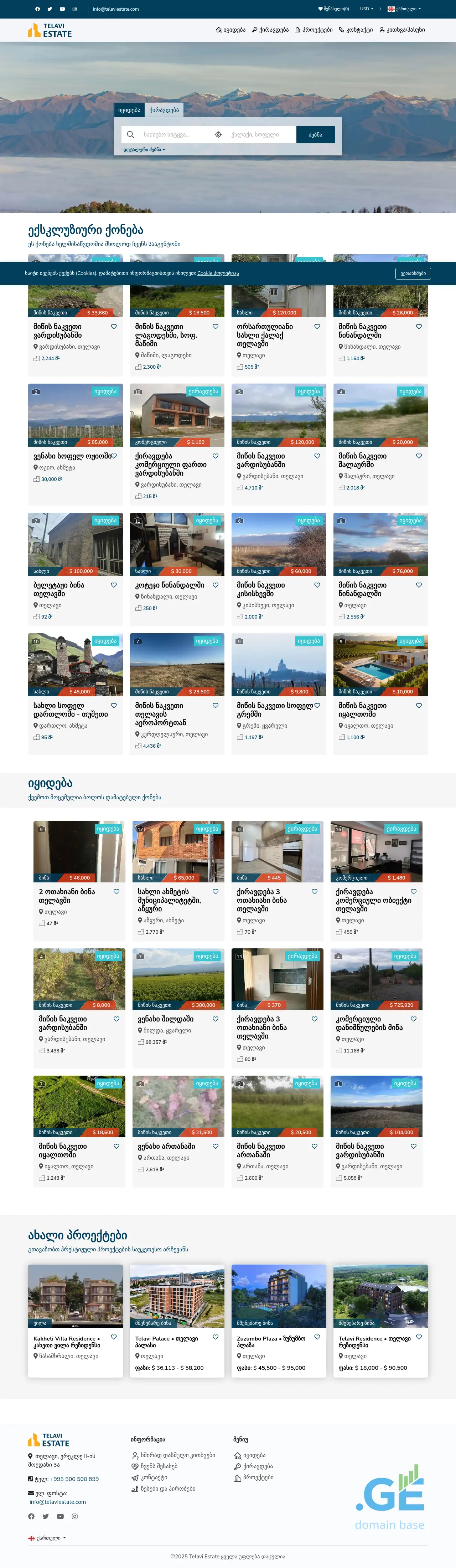Open შესვლა/გასვლა login menu item
This screenshot has width=456, height=1568.
click(402, 30)
